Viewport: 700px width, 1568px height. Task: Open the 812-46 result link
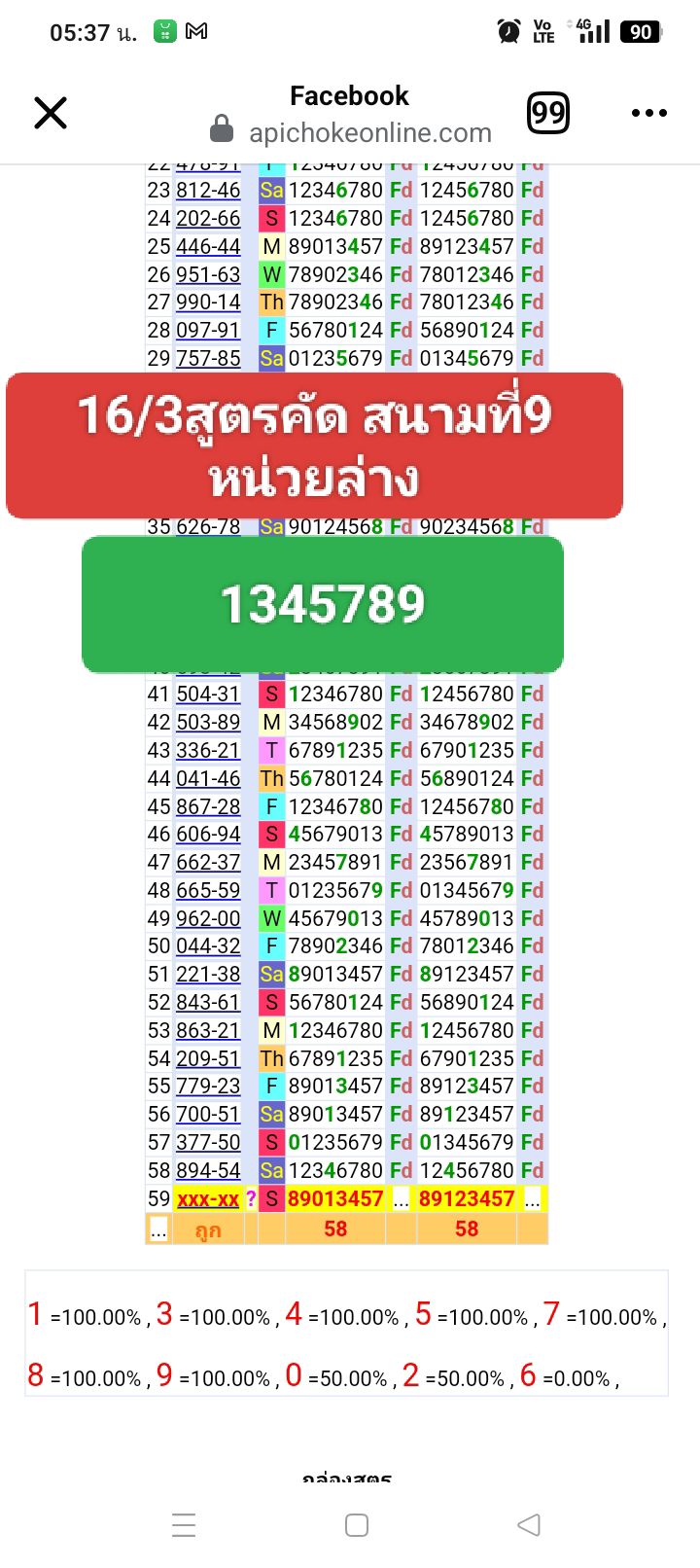pyautogui.click(x=208, y=191)
